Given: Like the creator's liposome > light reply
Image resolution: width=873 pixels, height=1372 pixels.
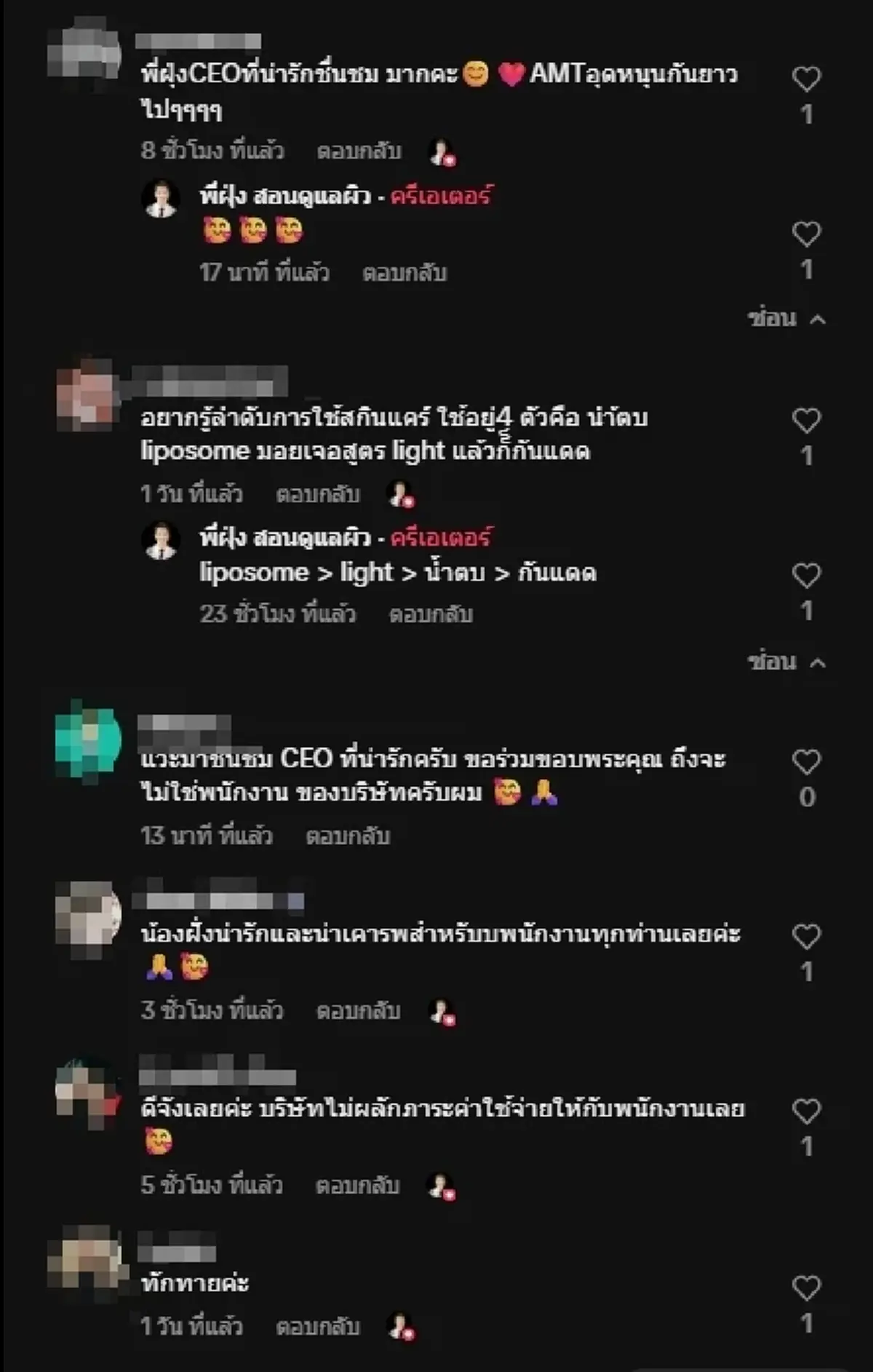Looking at the screenshot, I should [x=806, y=576].
